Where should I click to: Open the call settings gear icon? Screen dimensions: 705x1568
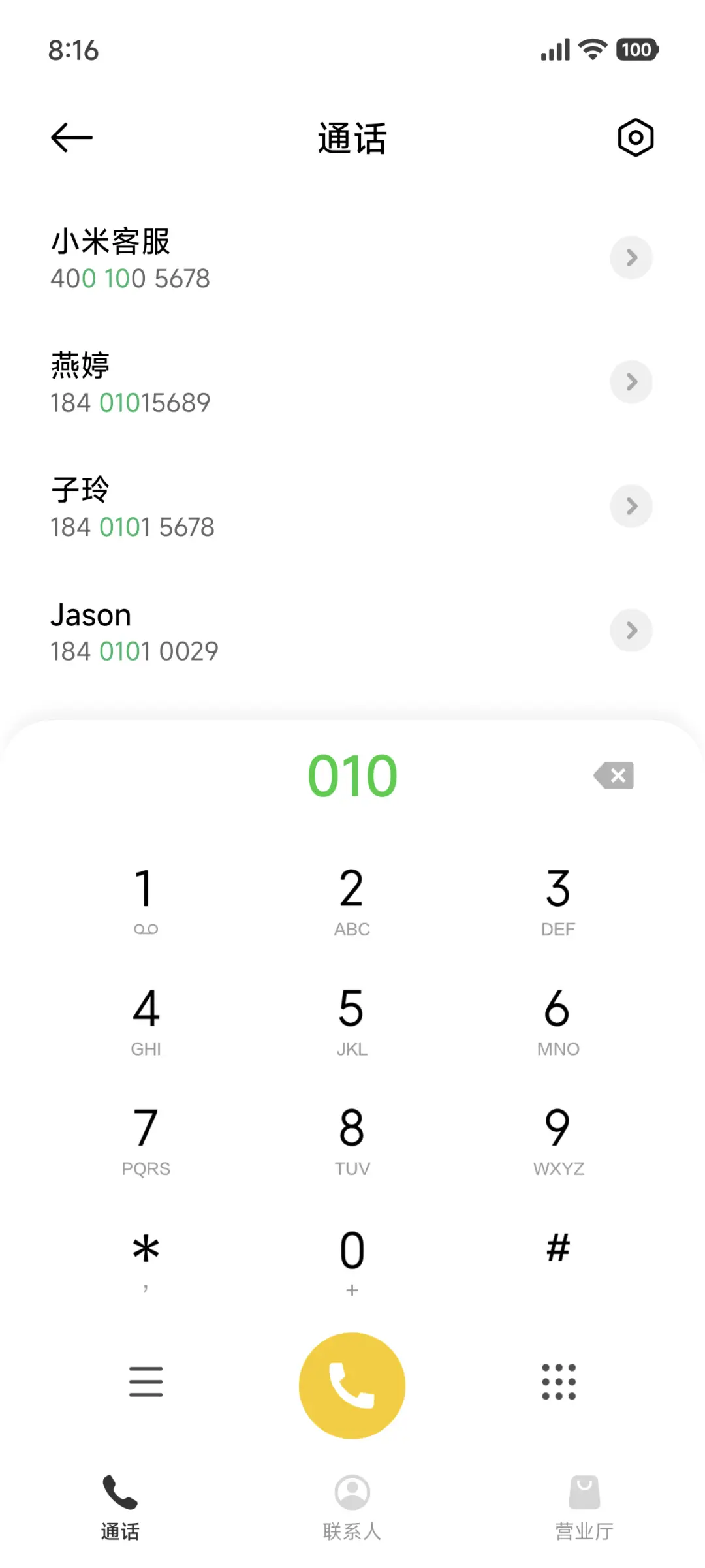pos(634,137)
